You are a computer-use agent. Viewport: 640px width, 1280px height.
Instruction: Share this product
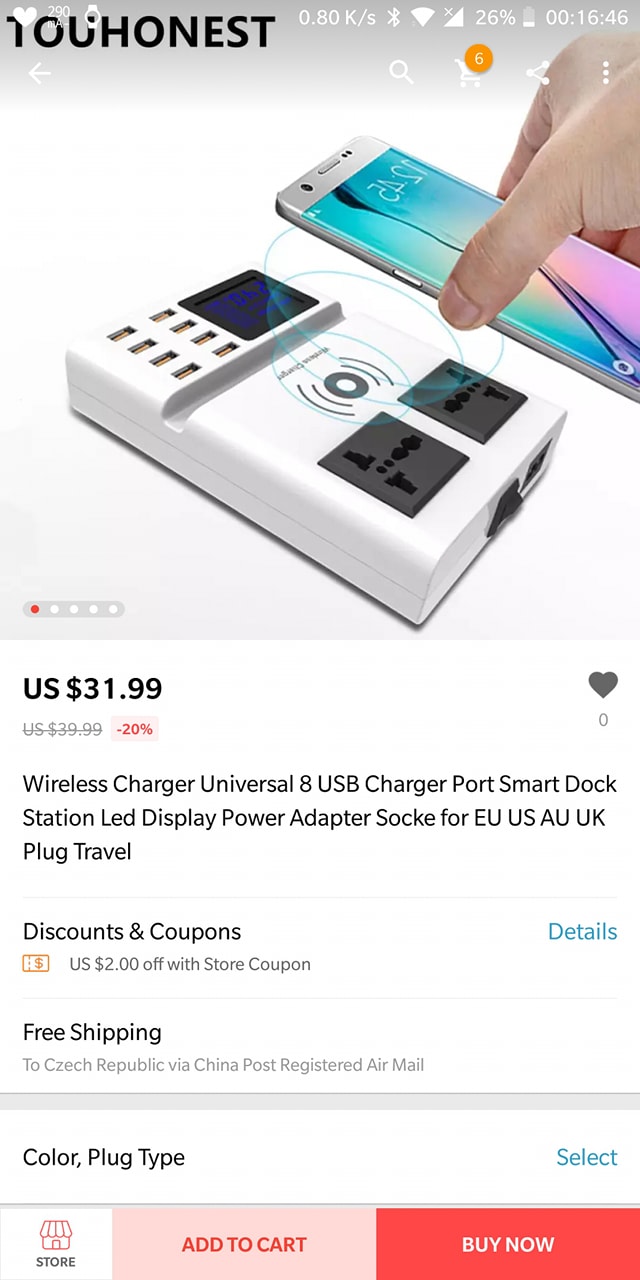click(x=538, y=73)
